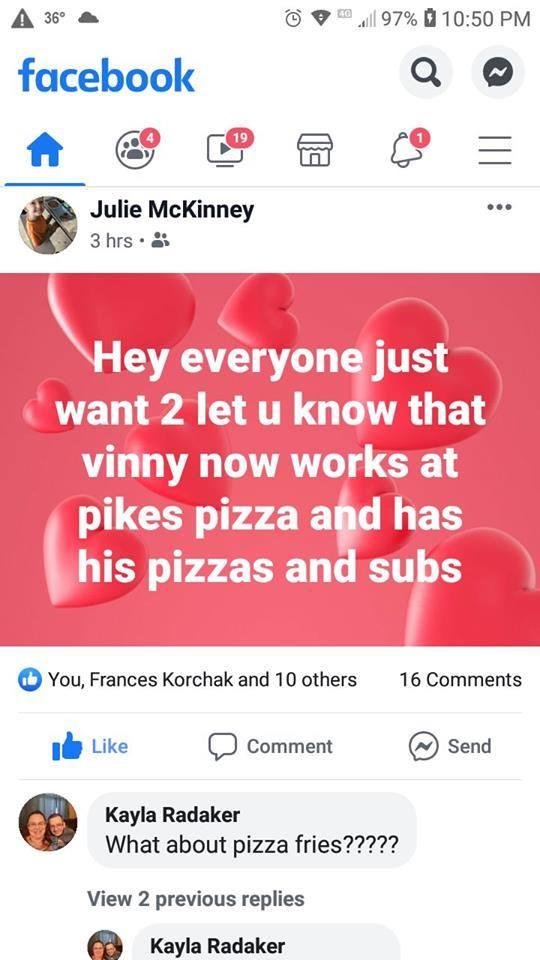Open the Groups tab
Screen dimensions: 540x960
(x=137, y=149)
